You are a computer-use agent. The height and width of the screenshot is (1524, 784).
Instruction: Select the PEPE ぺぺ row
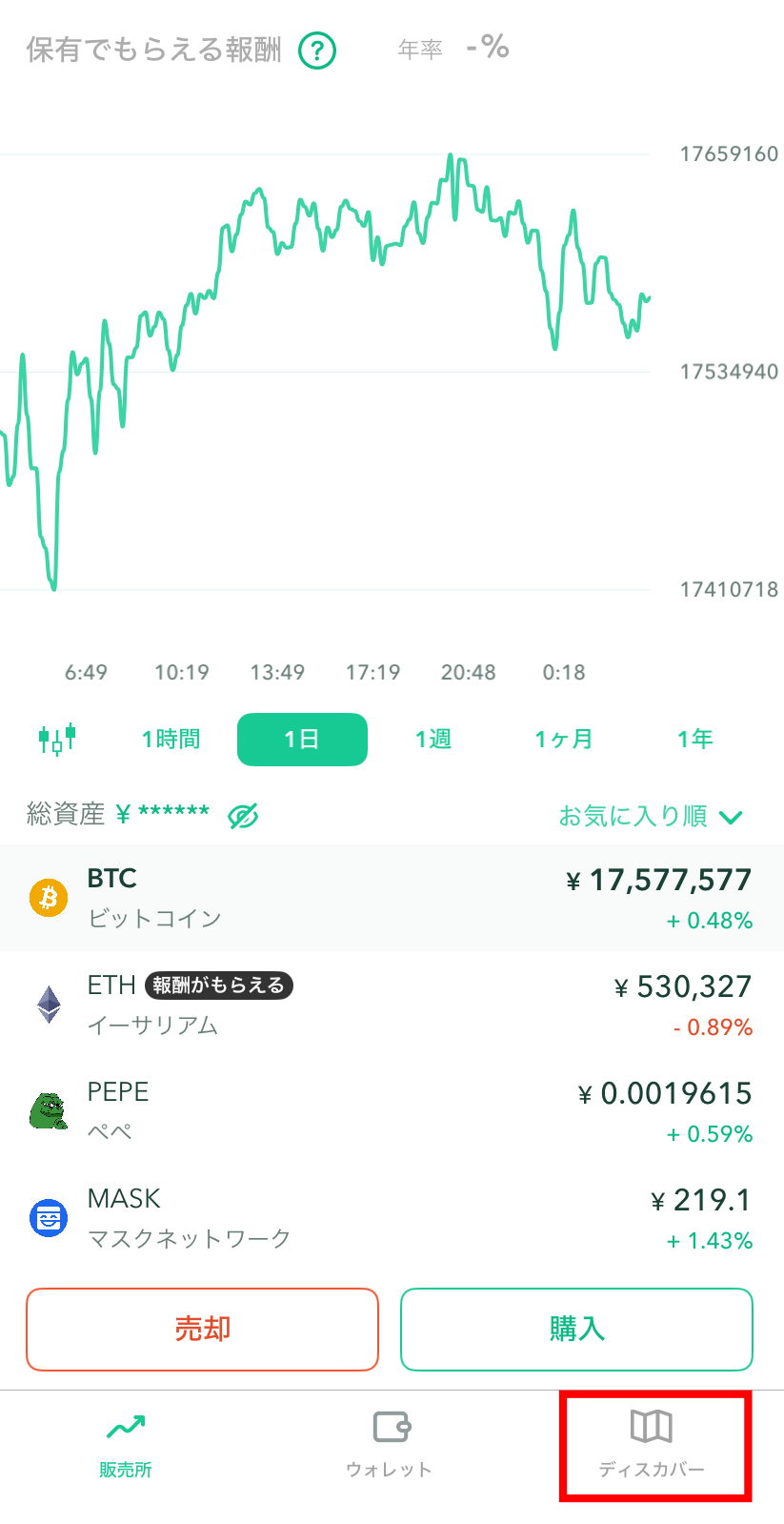pyautogui.click(x=392, y=1111)
